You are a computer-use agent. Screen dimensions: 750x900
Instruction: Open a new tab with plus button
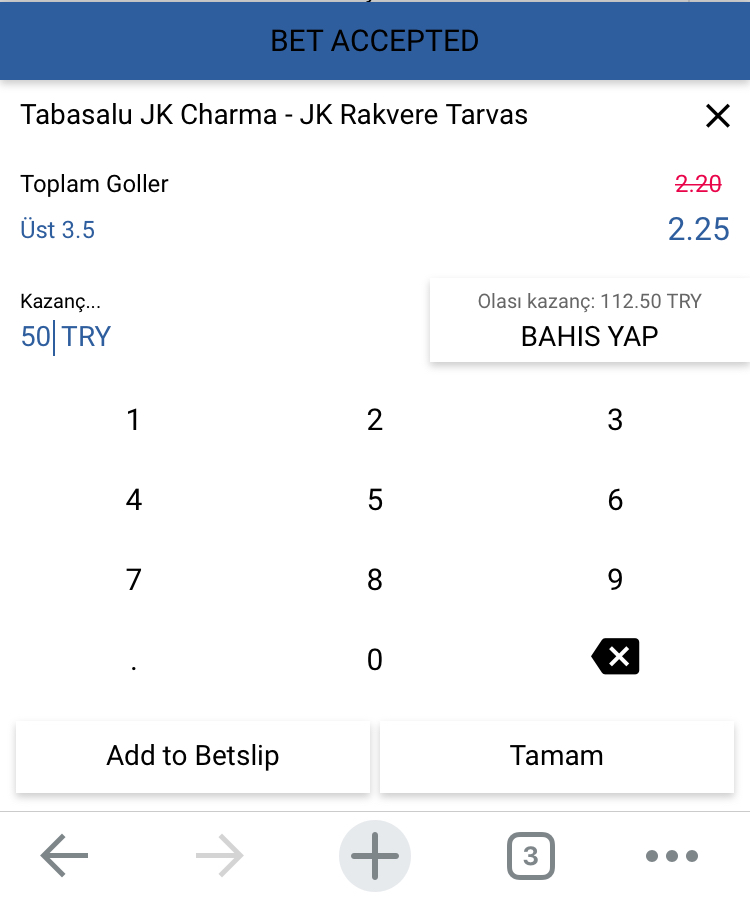point(375,856)
